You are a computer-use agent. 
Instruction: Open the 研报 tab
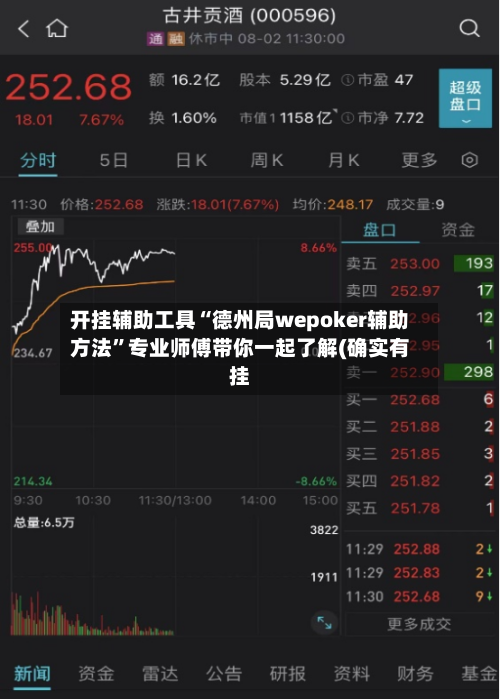288,673
